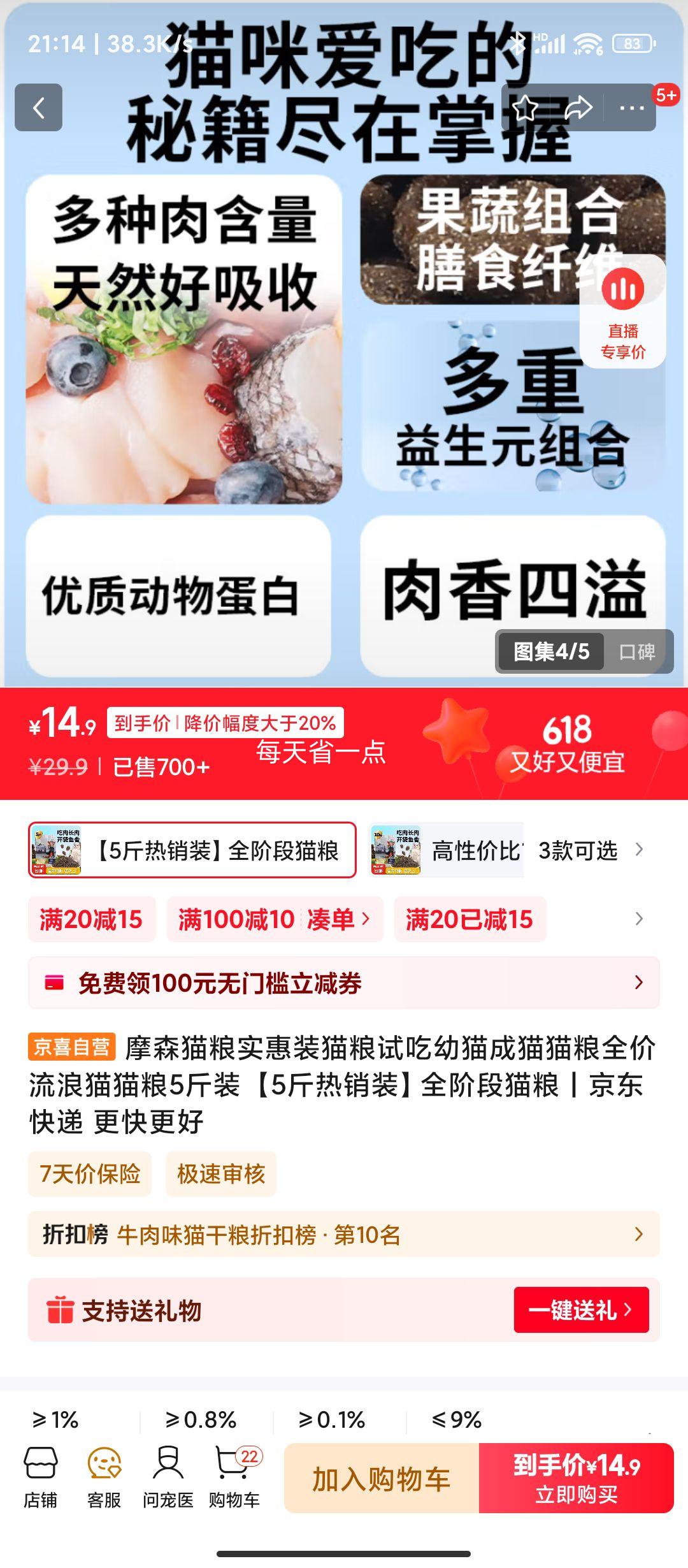
Task: Tap the 一键送礼 button
Action: coord(581,1310)
